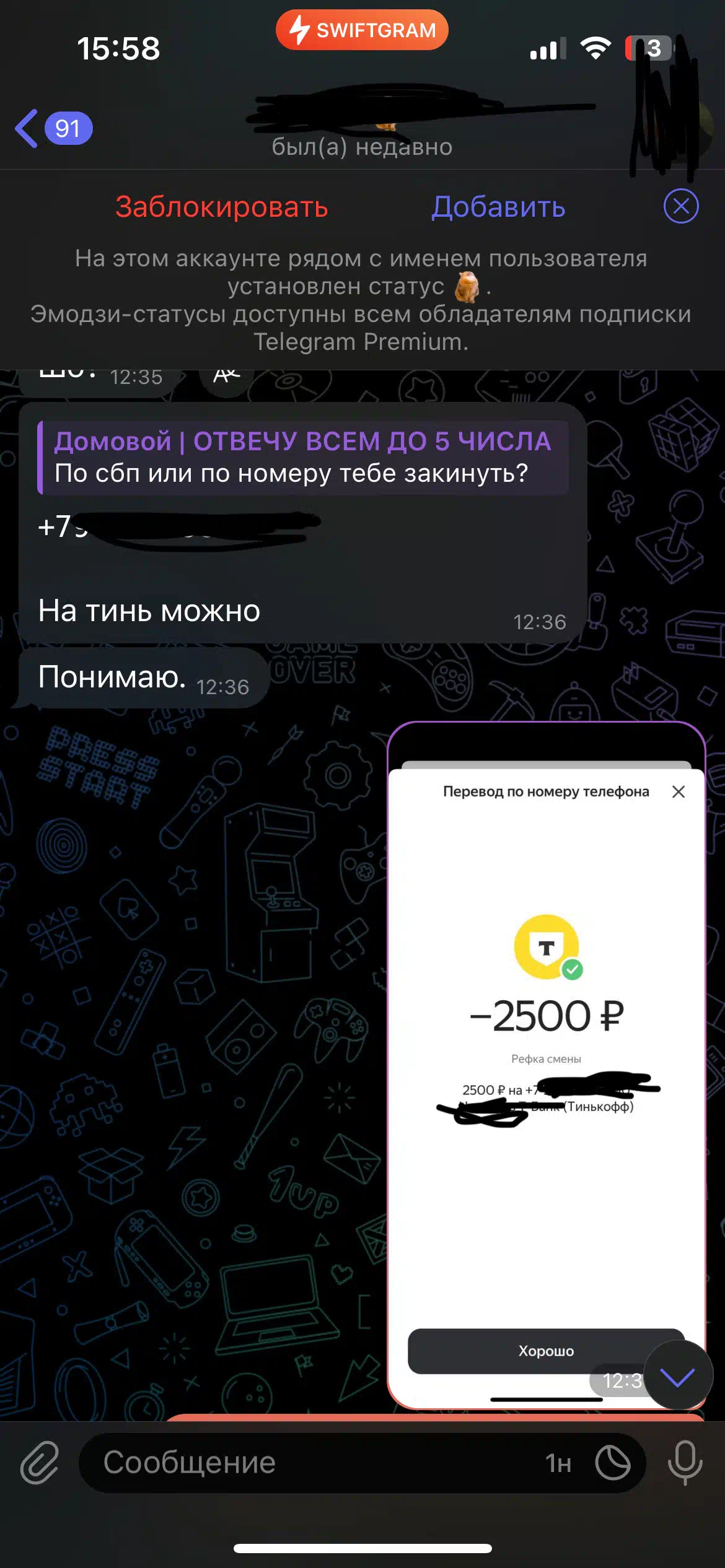Open the sticker panel icon
Screen dimensions: 725x1568
(x=613, y=1463)
